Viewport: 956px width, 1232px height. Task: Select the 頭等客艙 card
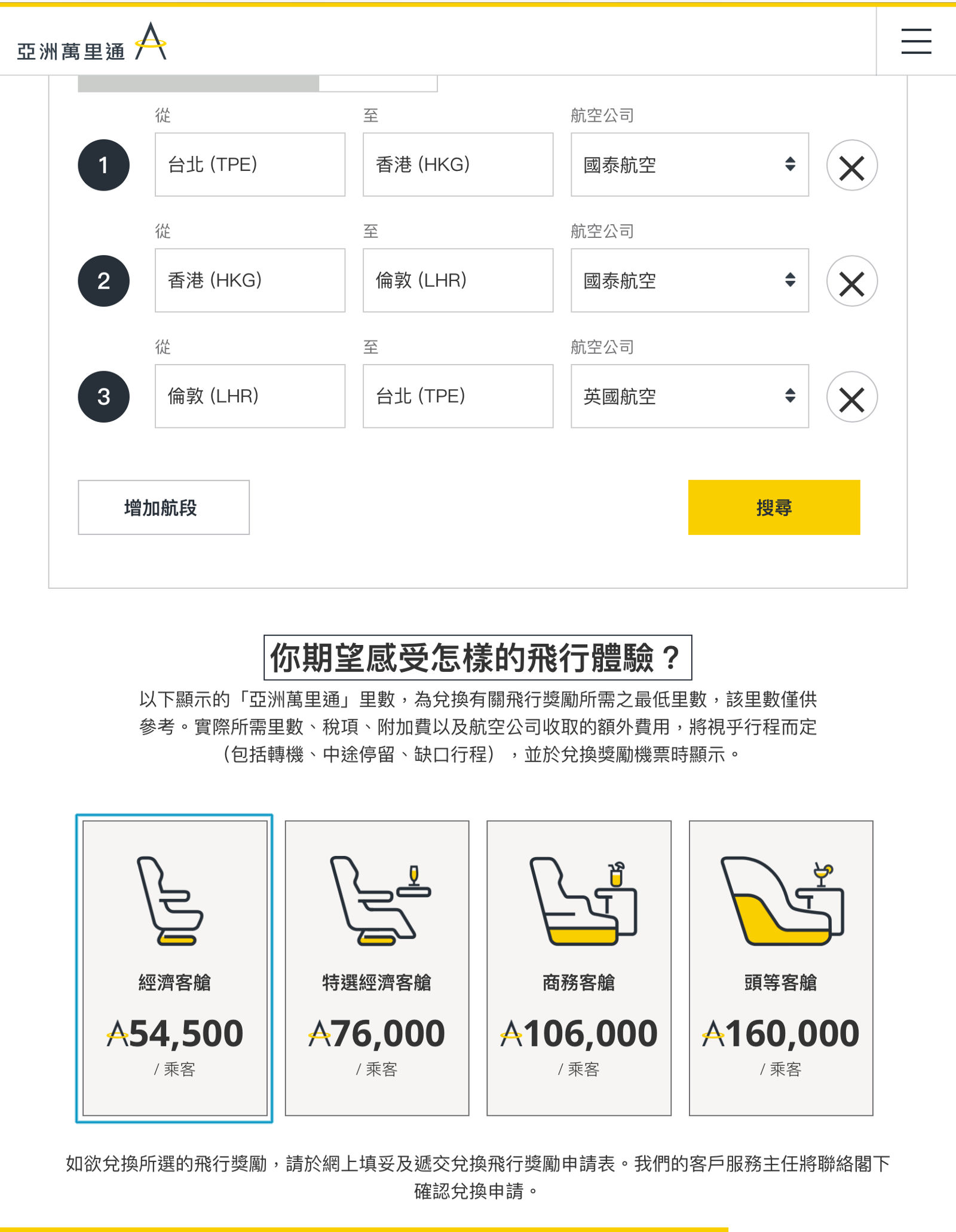(x=780, y=968)
